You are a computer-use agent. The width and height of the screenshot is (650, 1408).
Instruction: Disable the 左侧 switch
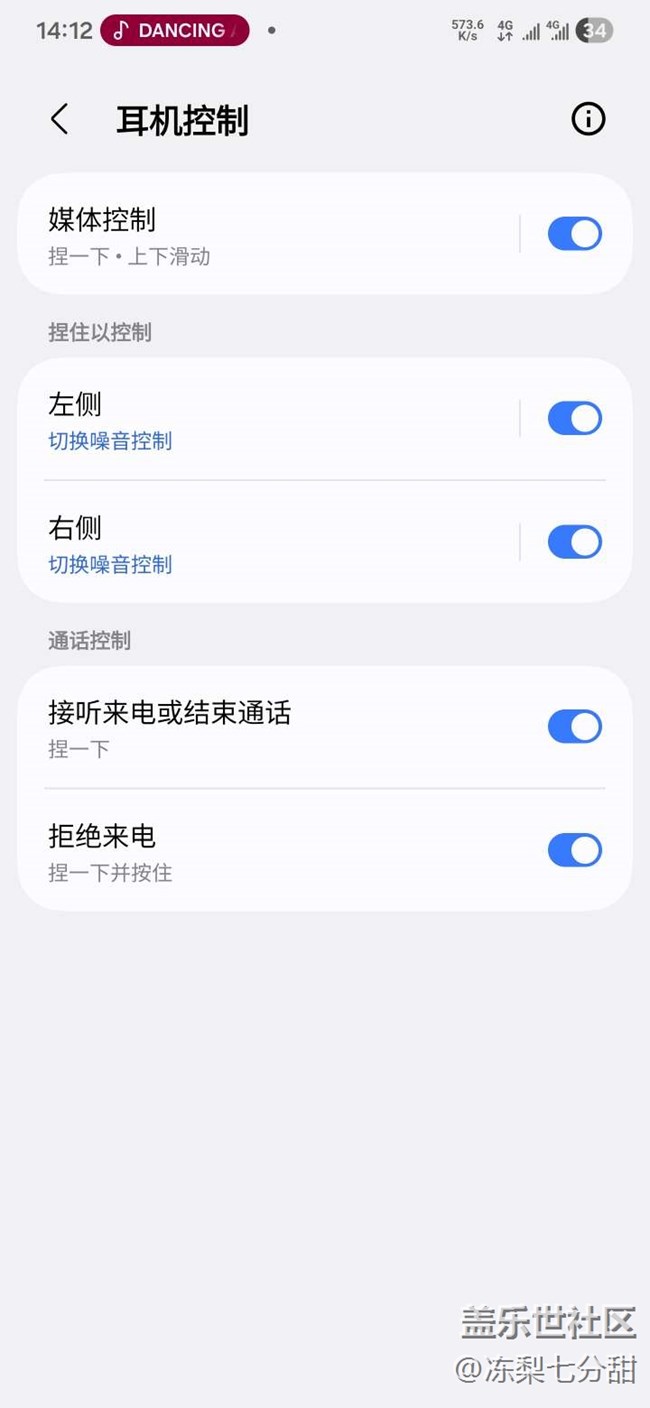point(574,419)
